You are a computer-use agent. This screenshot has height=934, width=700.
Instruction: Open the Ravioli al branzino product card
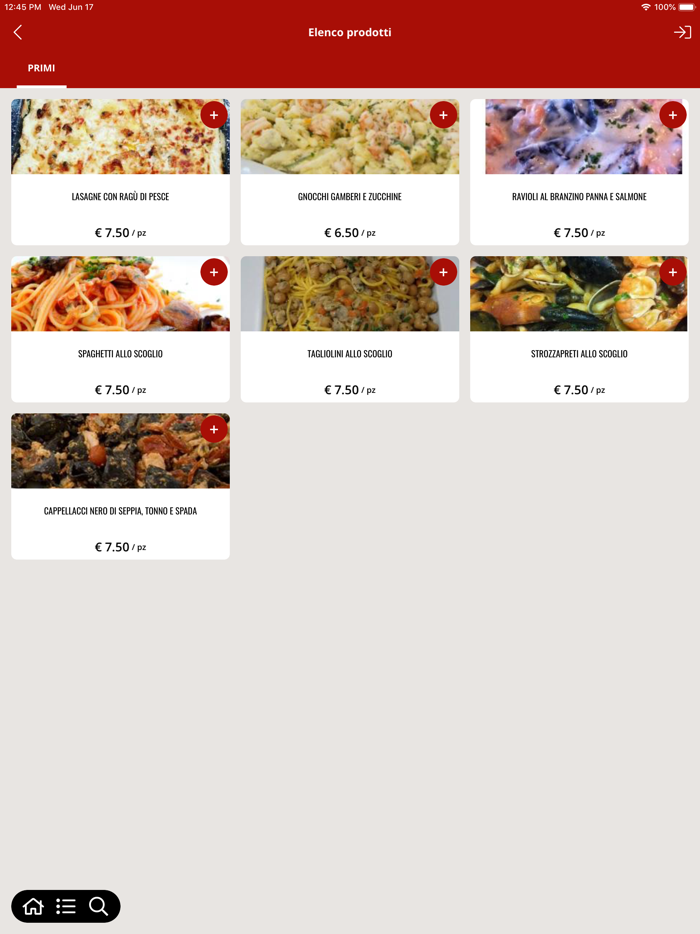[579, 197]
